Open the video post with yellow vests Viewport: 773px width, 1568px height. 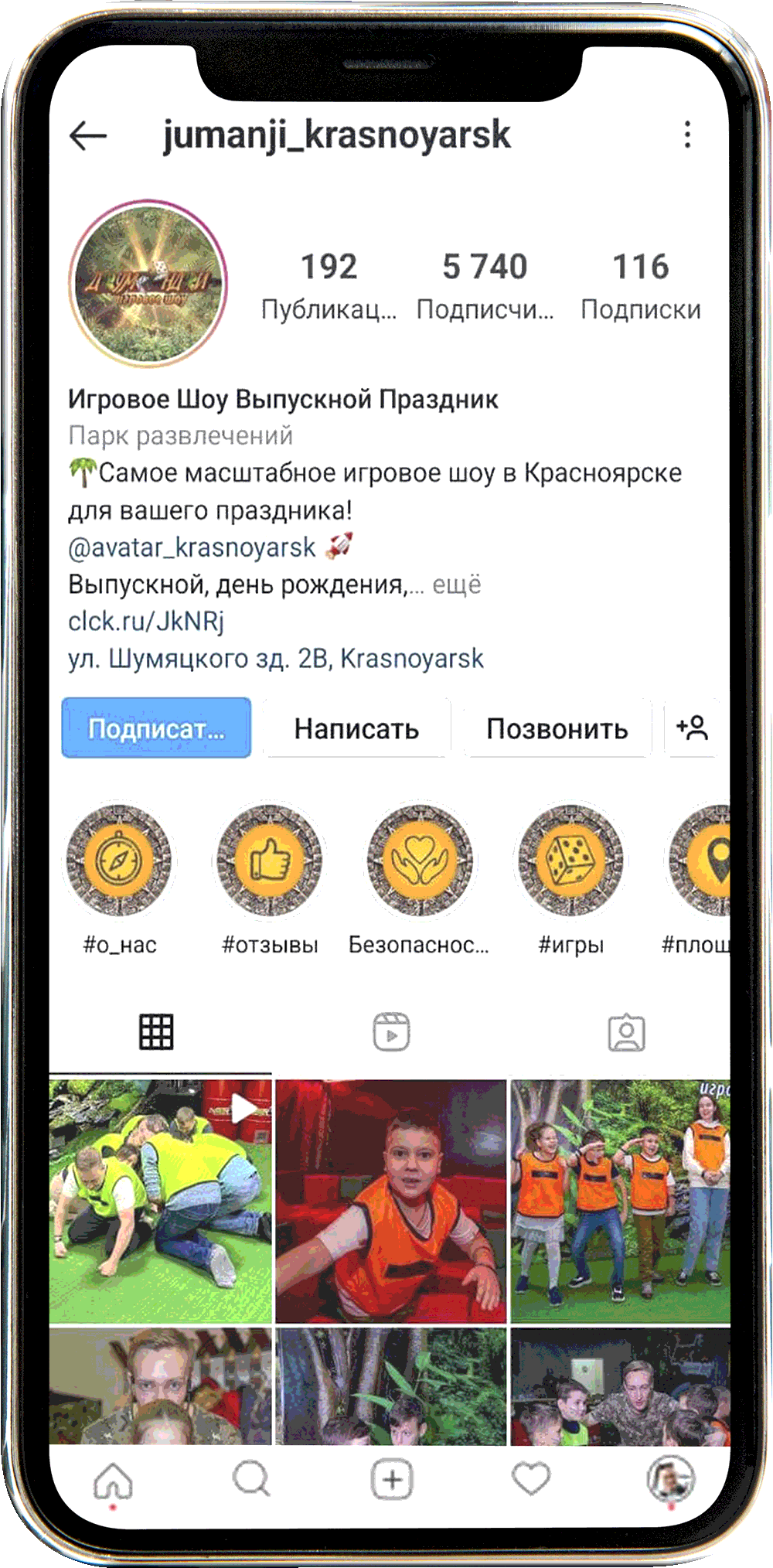coord(161,1201)
